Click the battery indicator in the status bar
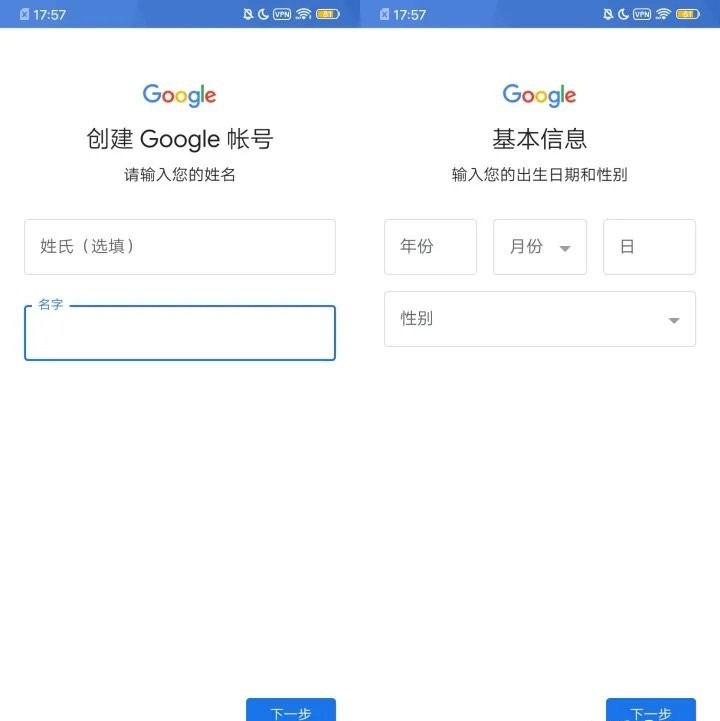 (x=327, y=14)
